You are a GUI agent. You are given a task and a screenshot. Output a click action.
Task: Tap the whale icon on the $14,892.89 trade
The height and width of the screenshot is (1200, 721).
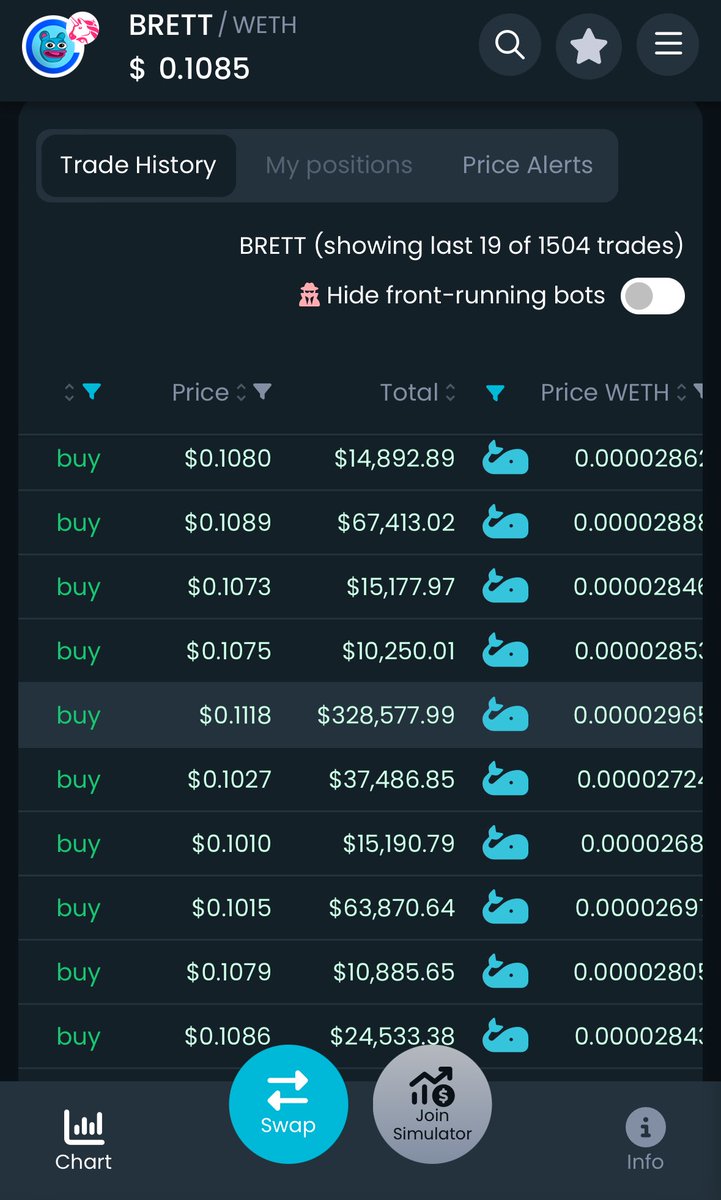(x=505, y=459)
